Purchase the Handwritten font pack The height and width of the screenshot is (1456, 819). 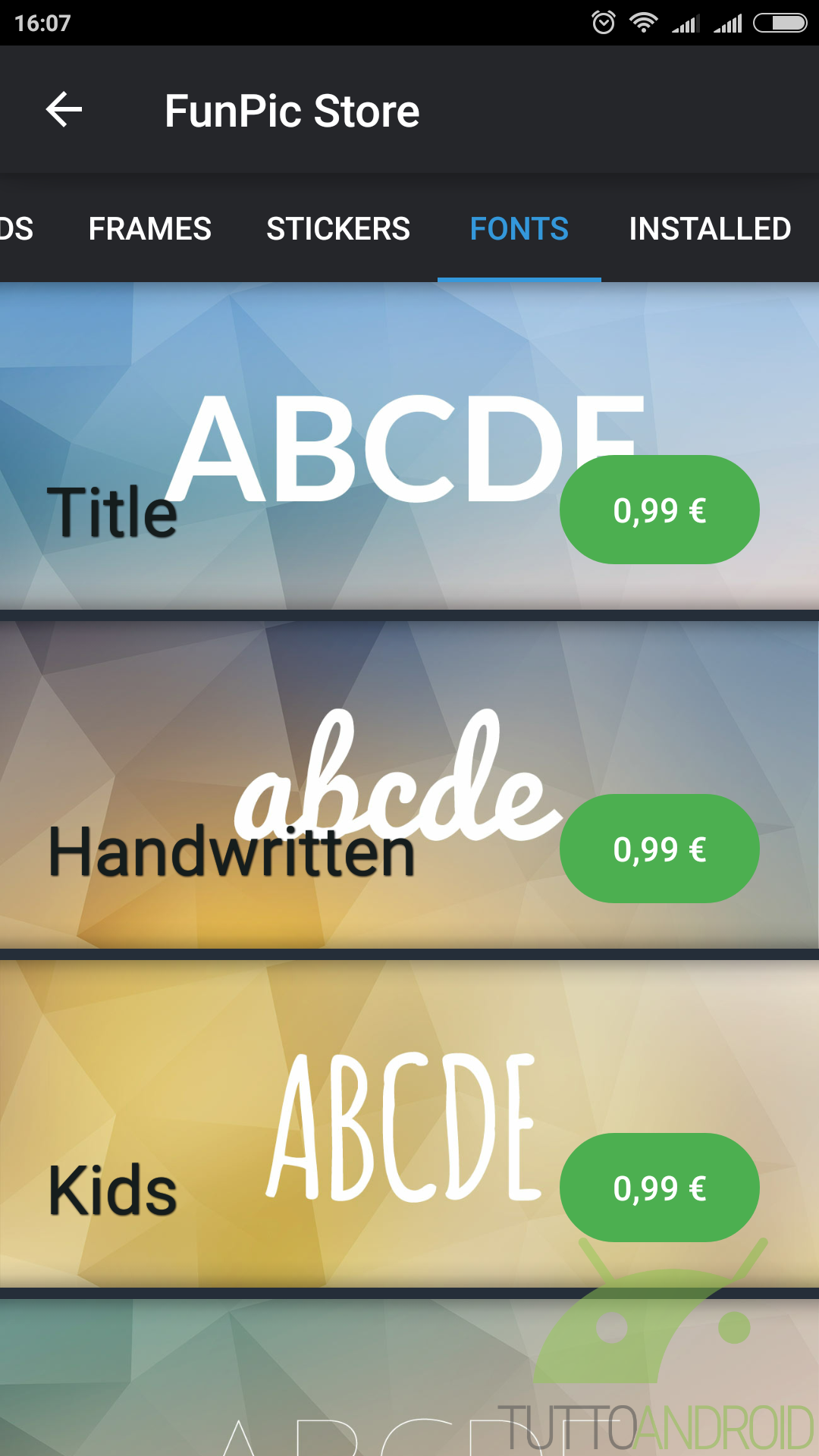pyautogui.click(x=659, y=849)
